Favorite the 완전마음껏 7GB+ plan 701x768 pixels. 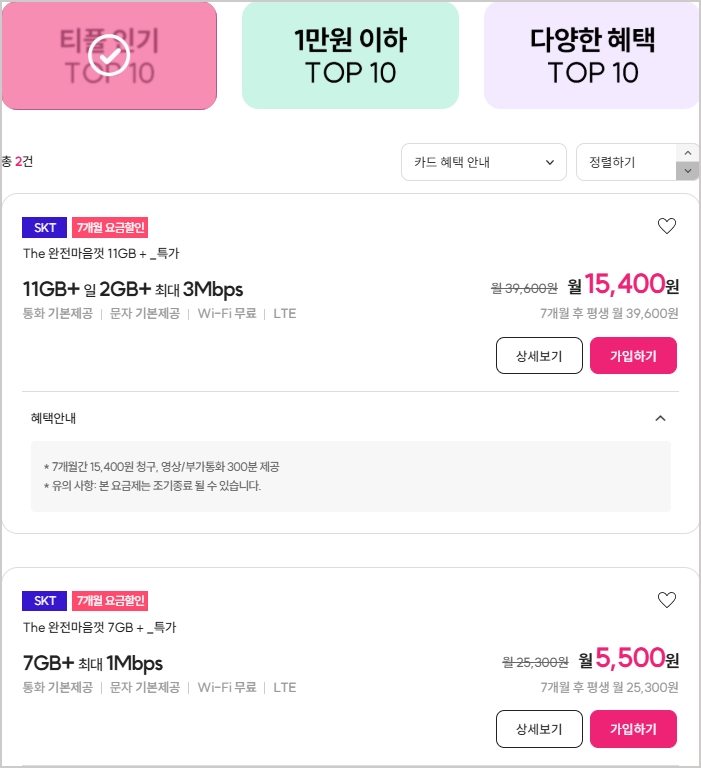coord(667,600)
